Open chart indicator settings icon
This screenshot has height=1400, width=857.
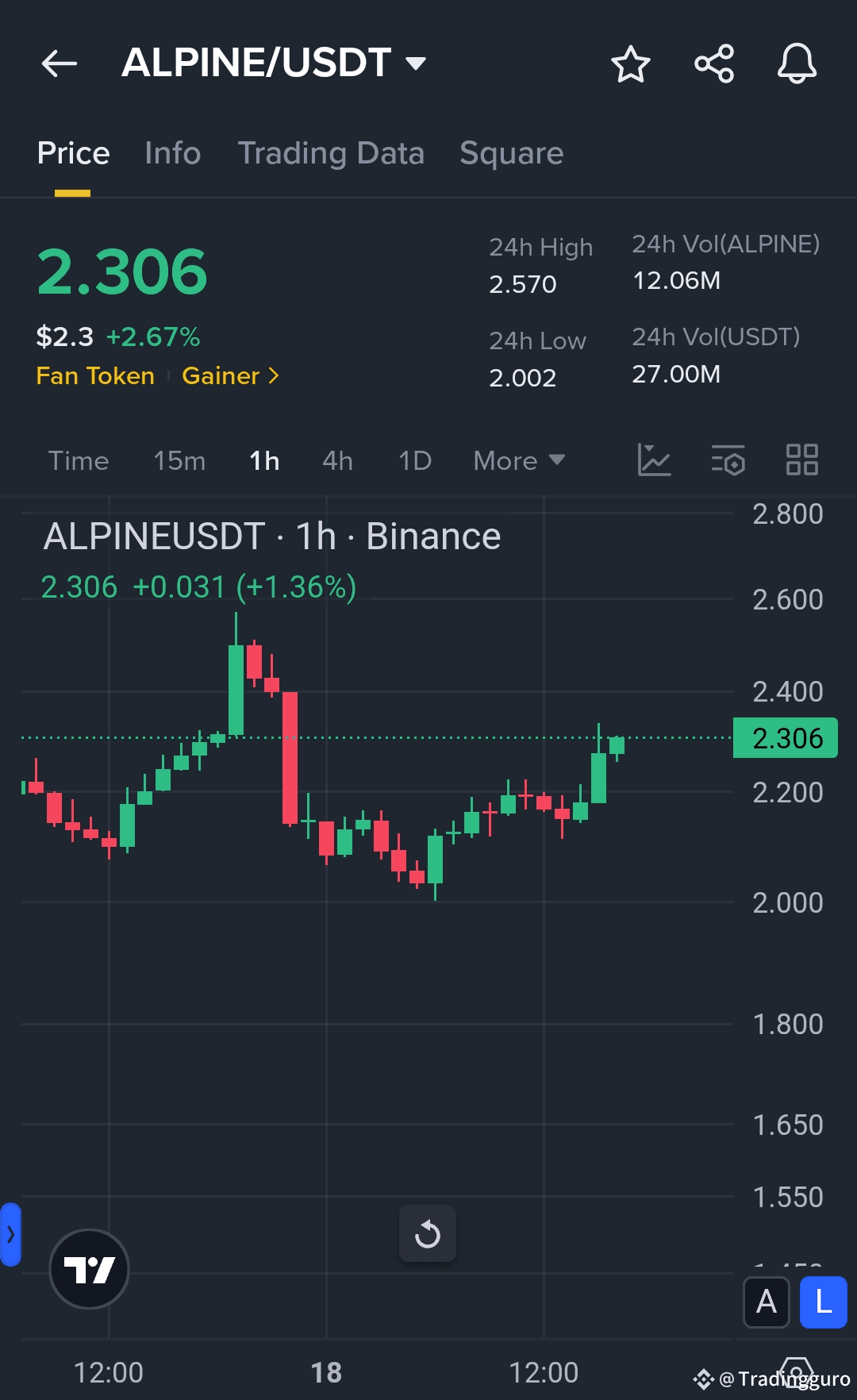point(728,460)
